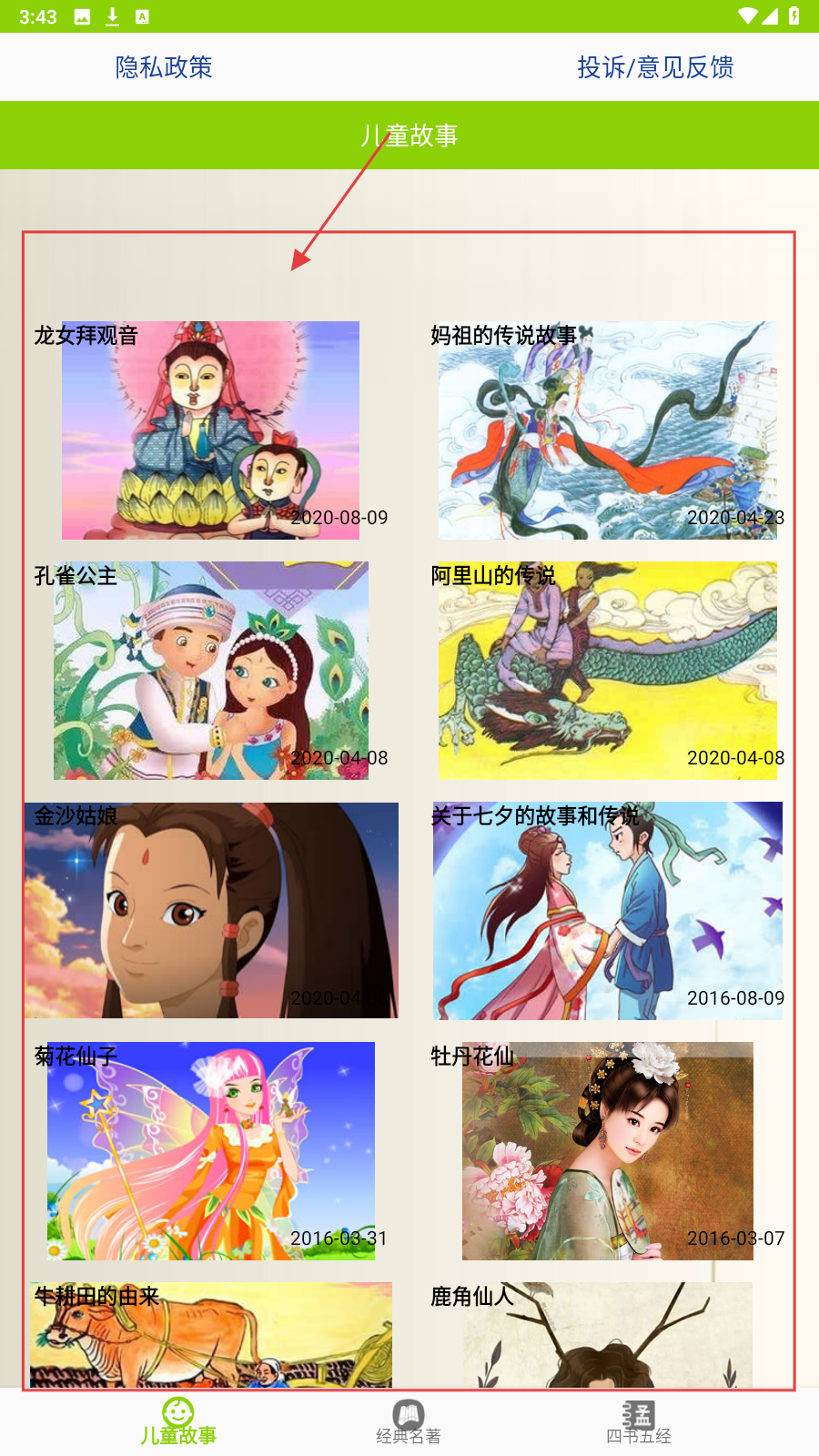The width and height of the screenshot is (819, 1456).
Task: Switch to the 经典名著 tab
Action: pos(409,1422)
